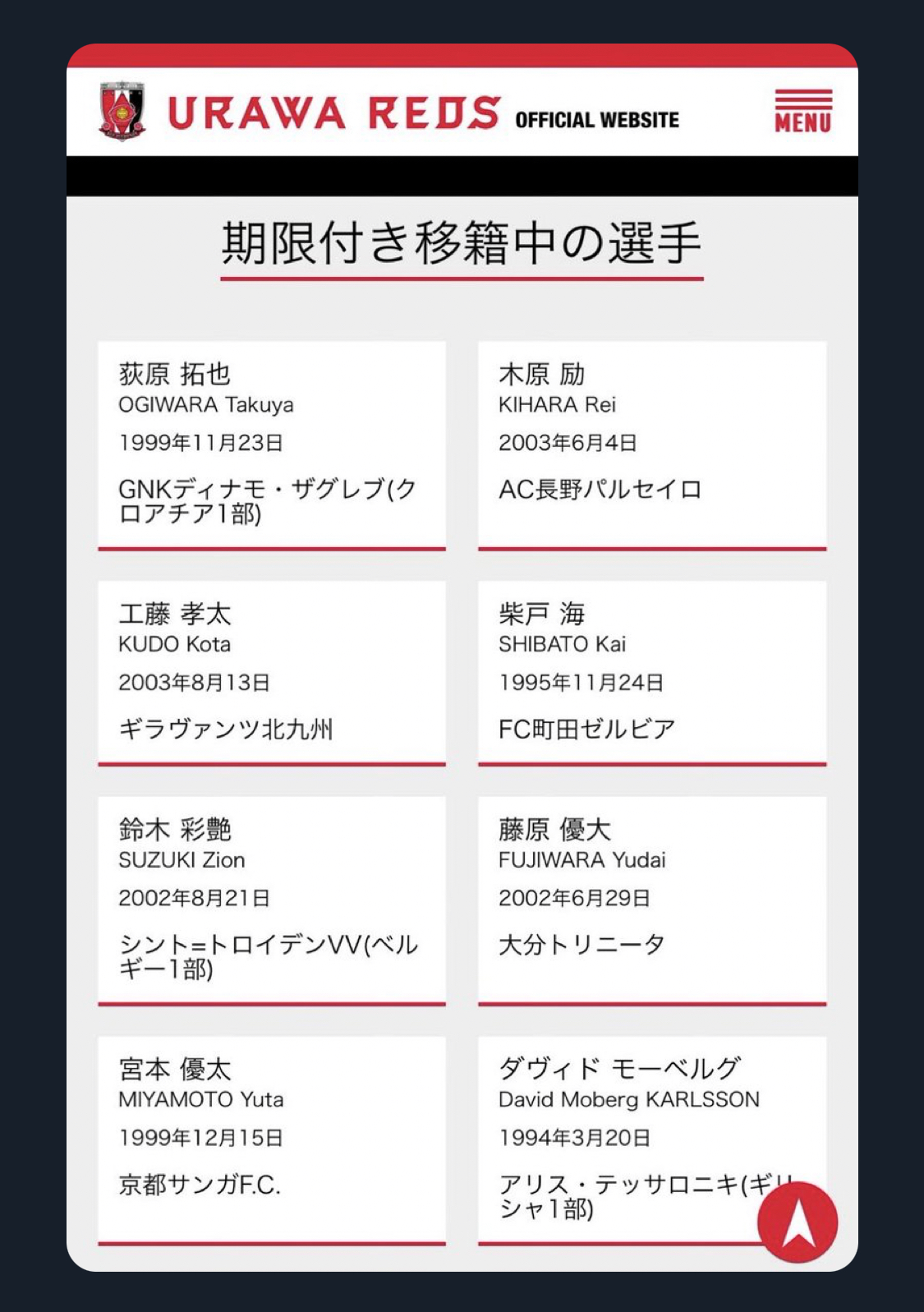Go to home via Urawa Reds header title
The width and height of the screenshot is (924, 1312).
333,113
